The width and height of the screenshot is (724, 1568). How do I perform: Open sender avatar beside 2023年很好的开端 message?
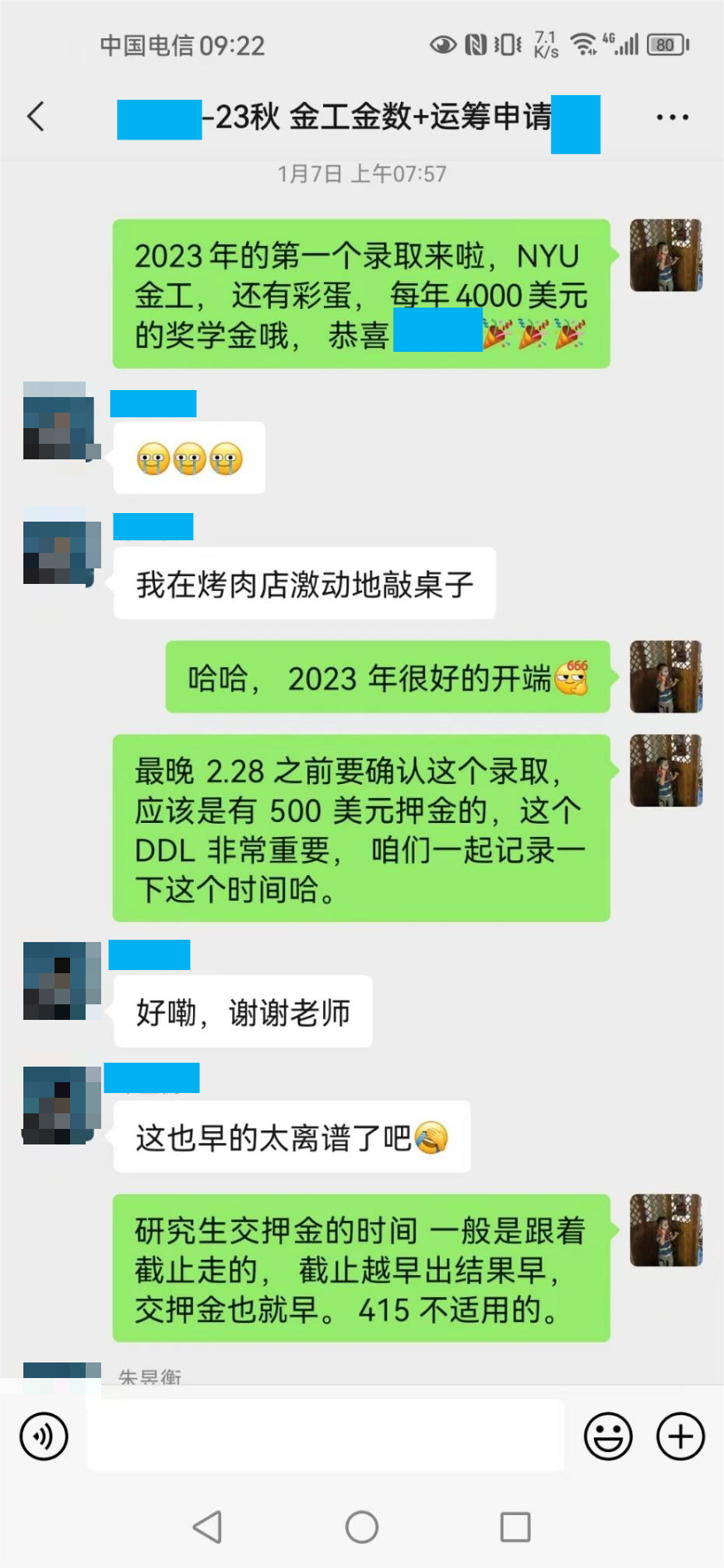(x=666, y=677)
